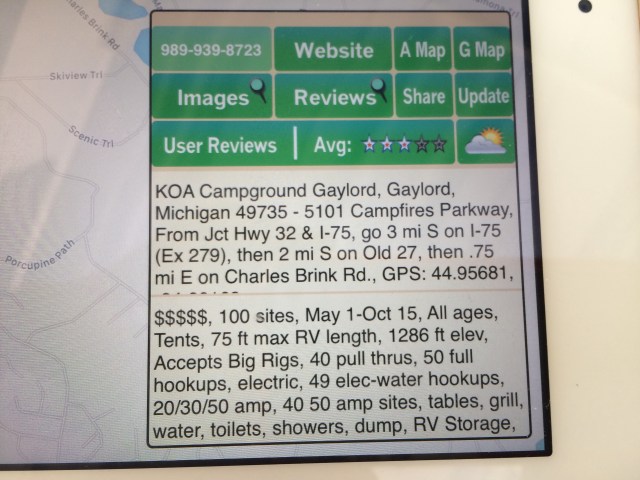Check weather via the sun-cloud icon
This screenshot has width=640, height=480.
[485, 144]
